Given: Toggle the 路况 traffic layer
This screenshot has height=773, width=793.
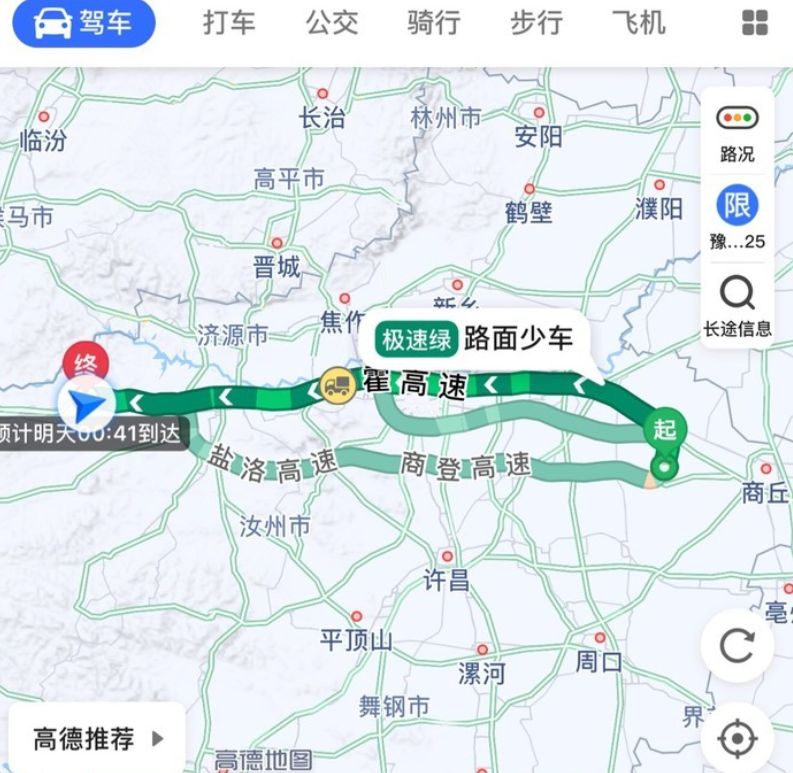Looking at the screenshot, I should (x=737, y=133).
